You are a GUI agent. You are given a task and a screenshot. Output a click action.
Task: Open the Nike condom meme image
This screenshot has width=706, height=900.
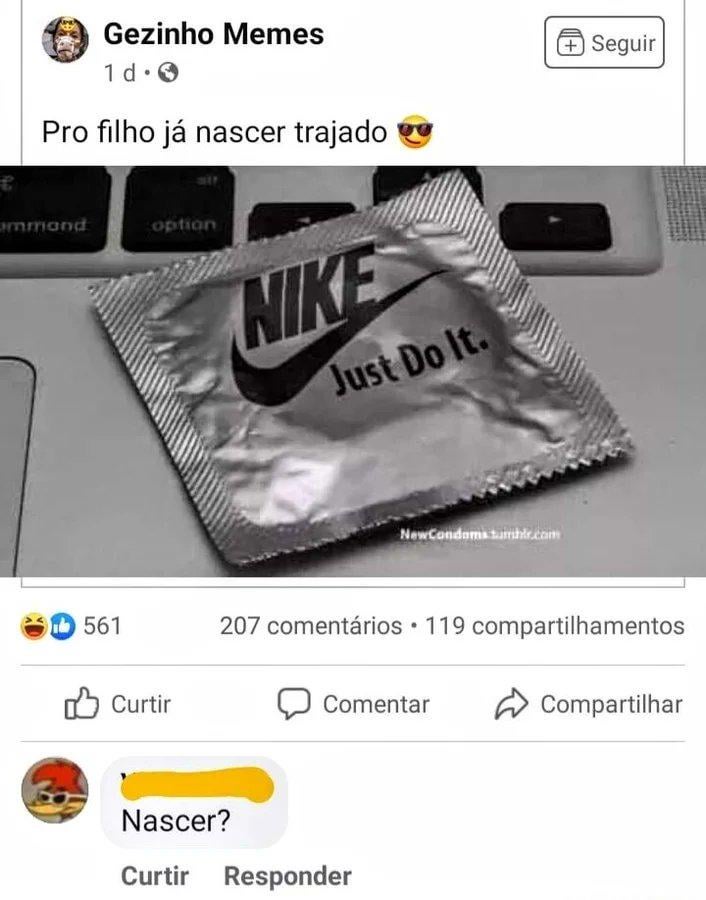(x=353, y=370)
